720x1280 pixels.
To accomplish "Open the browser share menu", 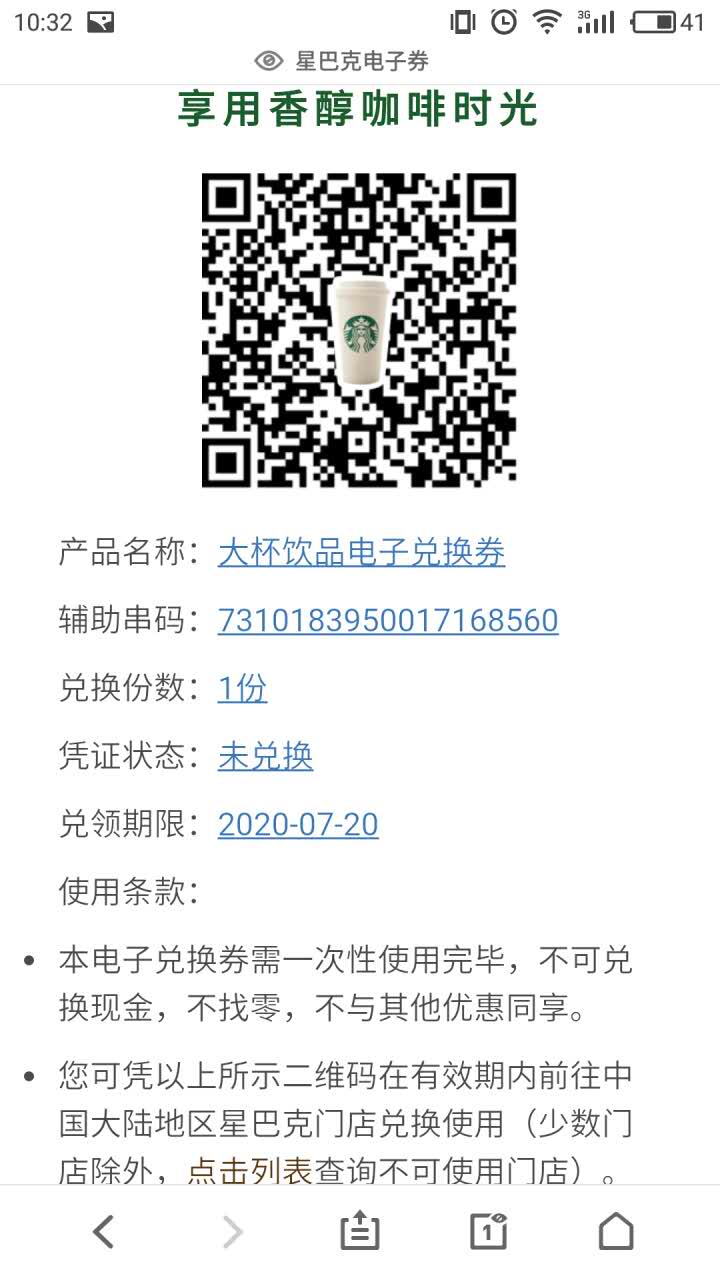I will (360, 1232).
